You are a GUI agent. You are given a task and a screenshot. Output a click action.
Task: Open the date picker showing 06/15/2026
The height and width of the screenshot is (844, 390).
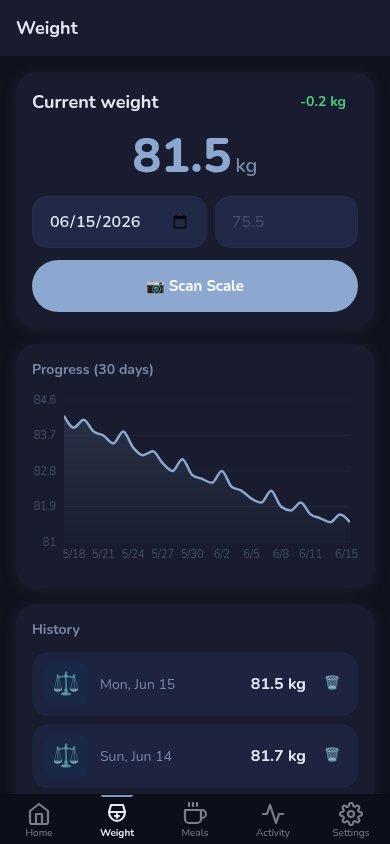(x=119, y=222)
